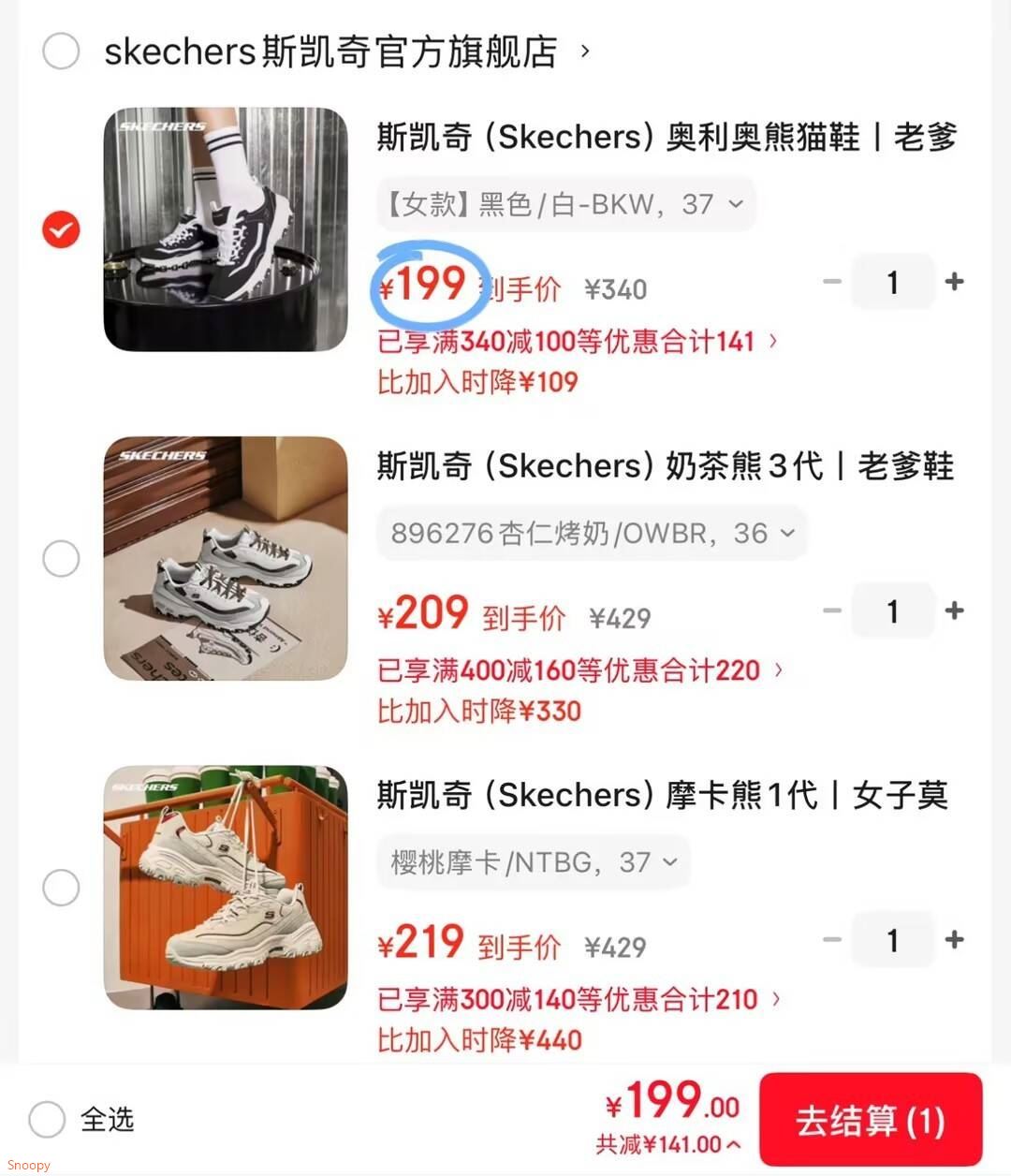Tap 去结算 (1) to check out

tap(870, 1120)
